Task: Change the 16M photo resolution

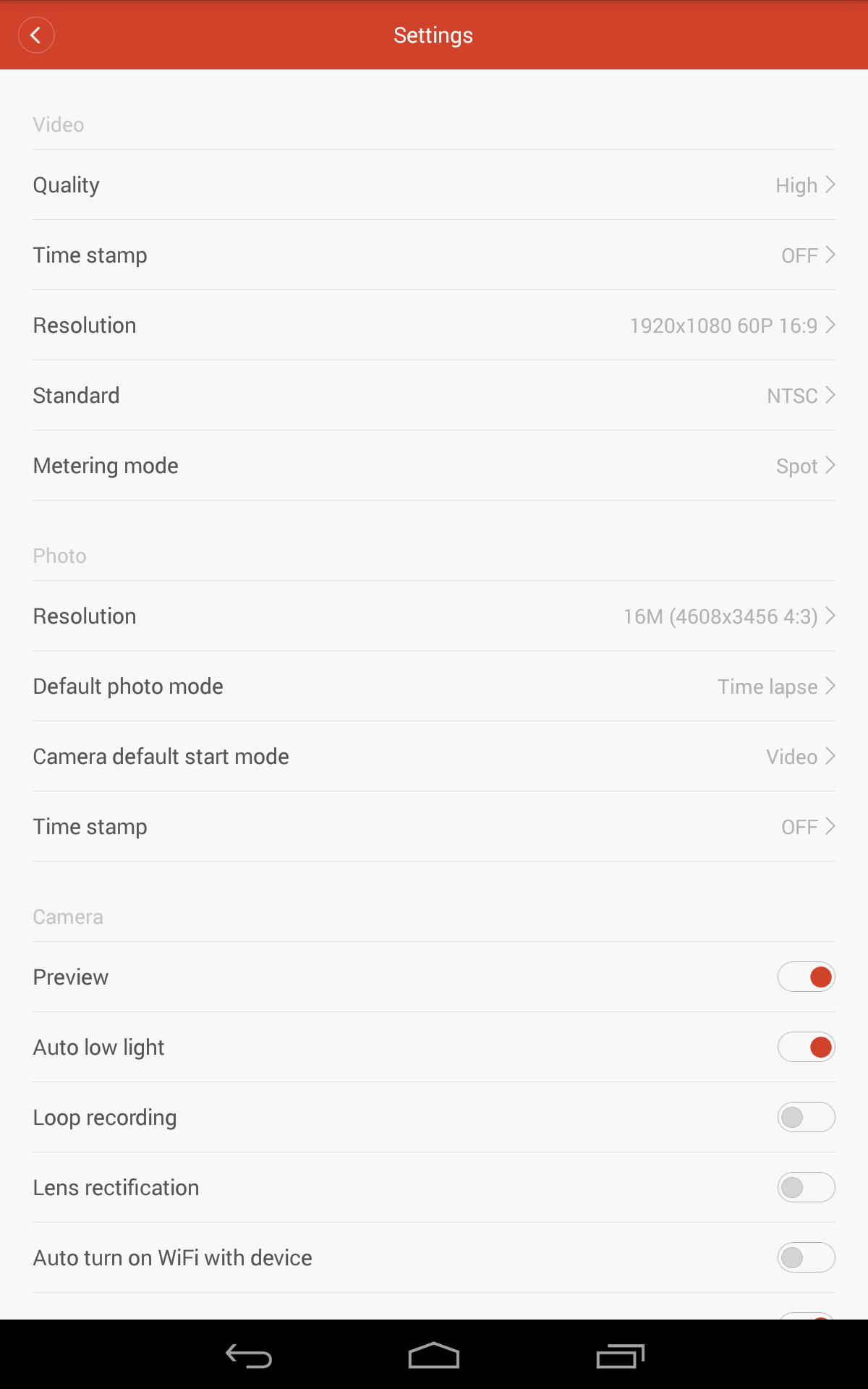Action: click(434, 616)
